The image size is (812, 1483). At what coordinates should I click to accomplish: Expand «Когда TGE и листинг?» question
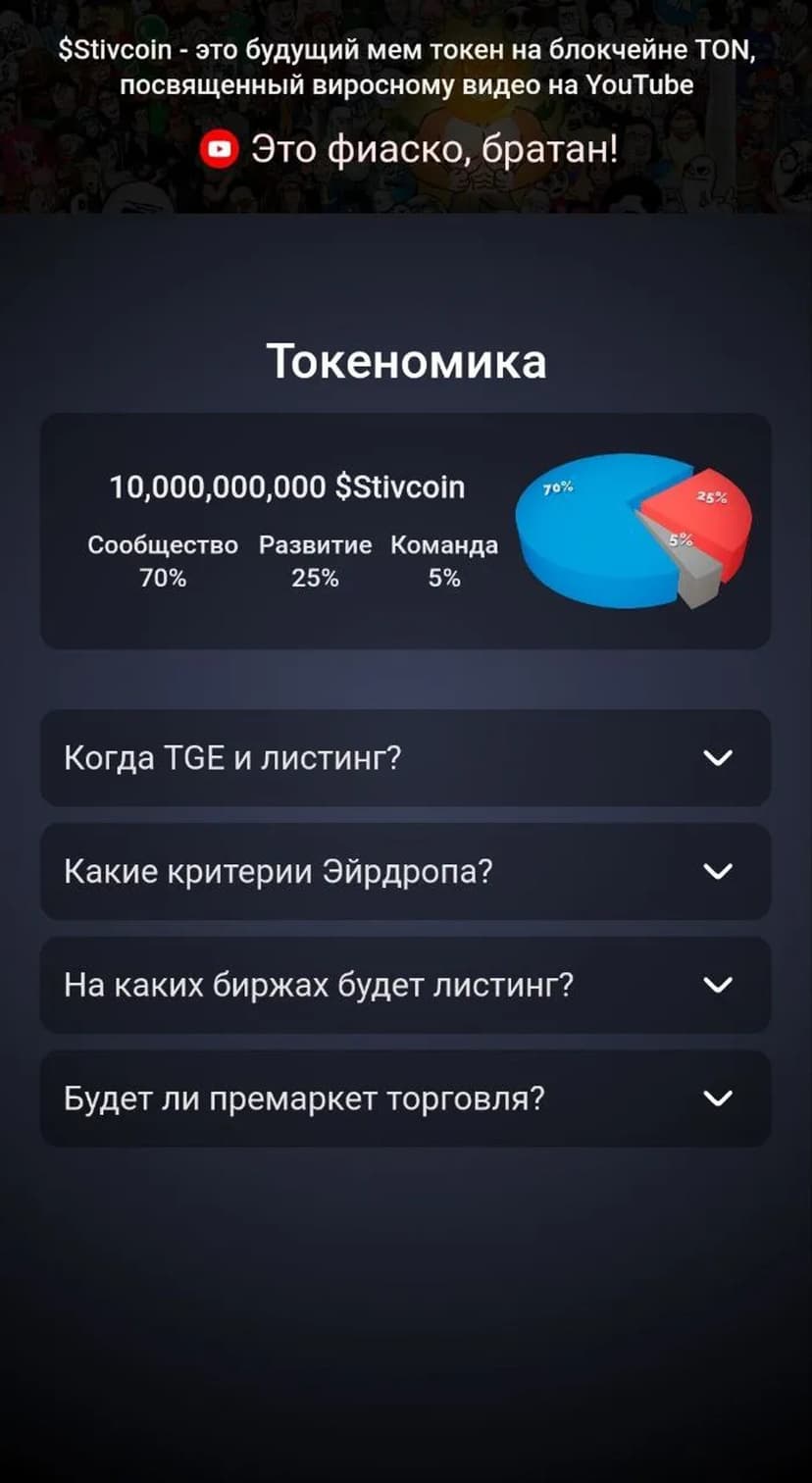(405, 758)
